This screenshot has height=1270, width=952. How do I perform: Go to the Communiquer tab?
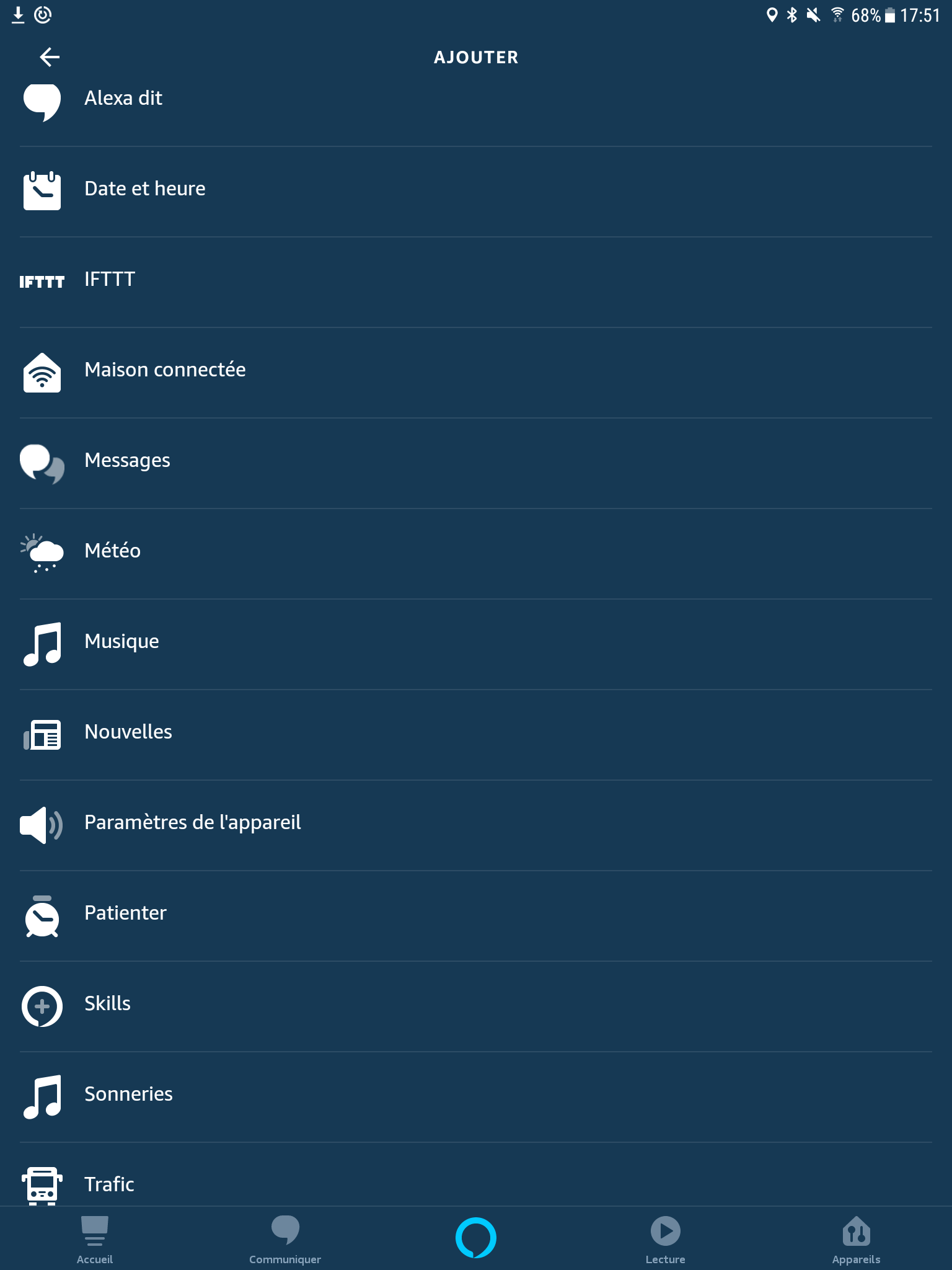click(285, 1239)
